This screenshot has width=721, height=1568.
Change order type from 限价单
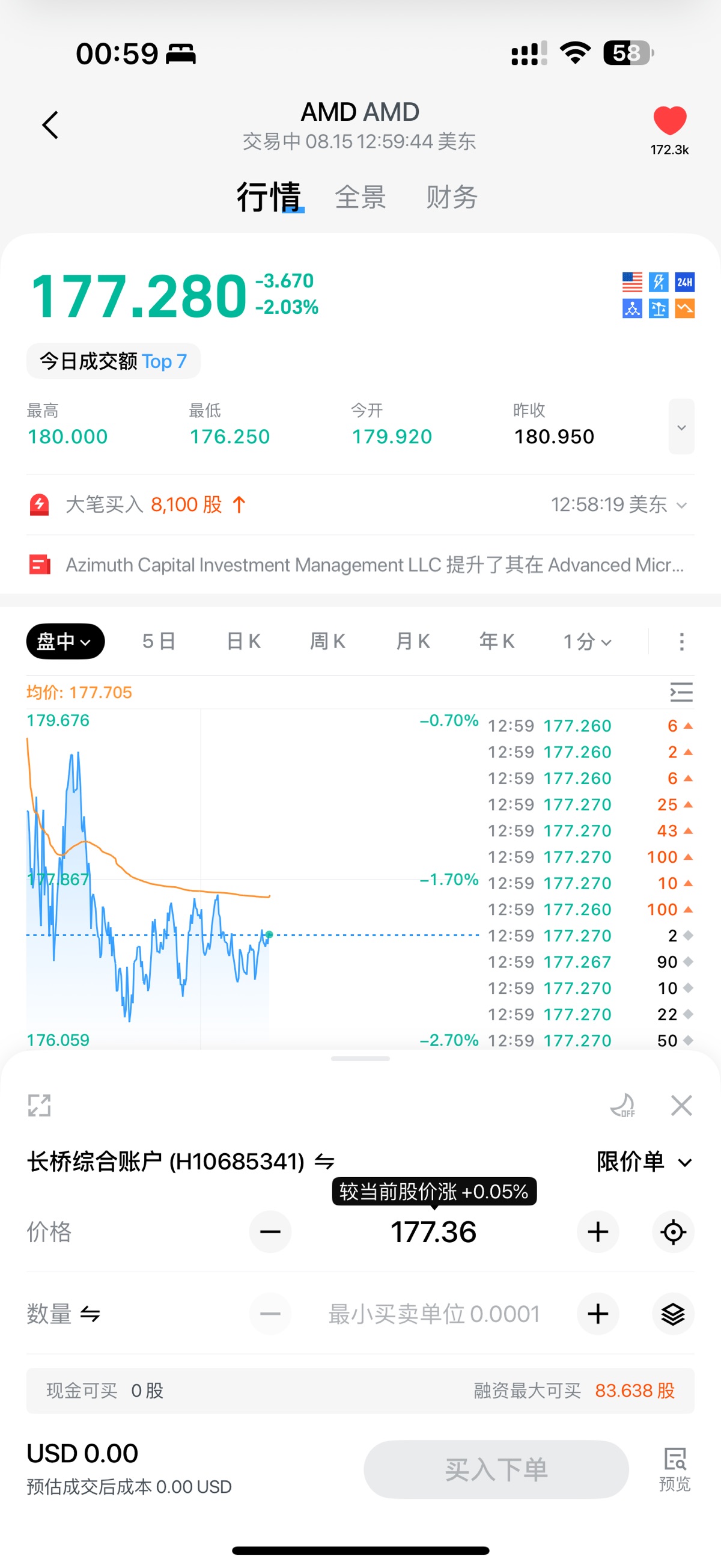[643, 1162]
